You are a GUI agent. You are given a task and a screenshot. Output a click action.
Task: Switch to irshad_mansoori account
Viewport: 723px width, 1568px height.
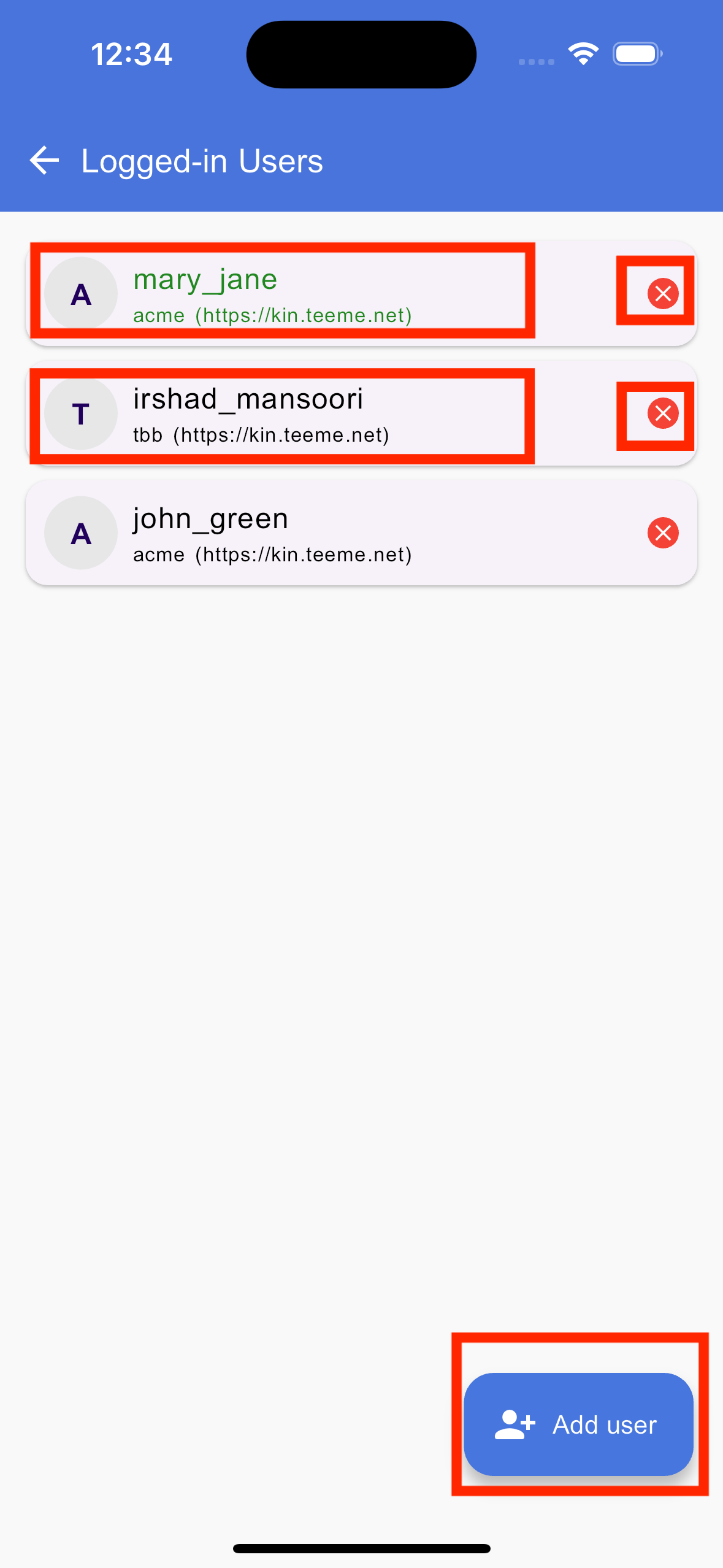pyautogui.click(x=283, y=413)
